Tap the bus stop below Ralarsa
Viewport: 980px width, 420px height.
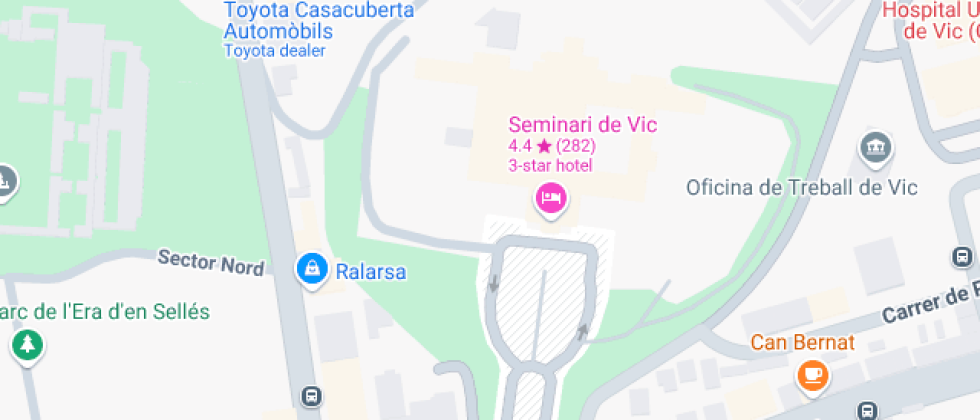pos(312,396)
